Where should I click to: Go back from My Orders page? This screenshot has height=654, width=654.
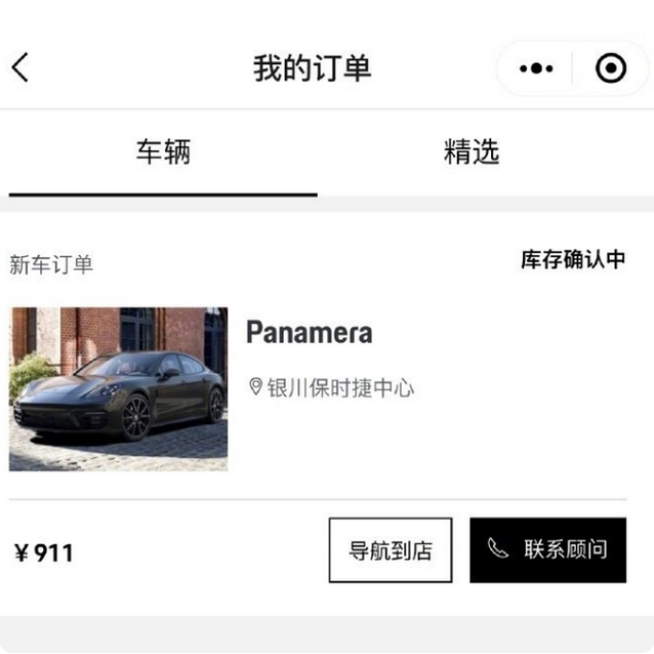(x=21, y=68)
